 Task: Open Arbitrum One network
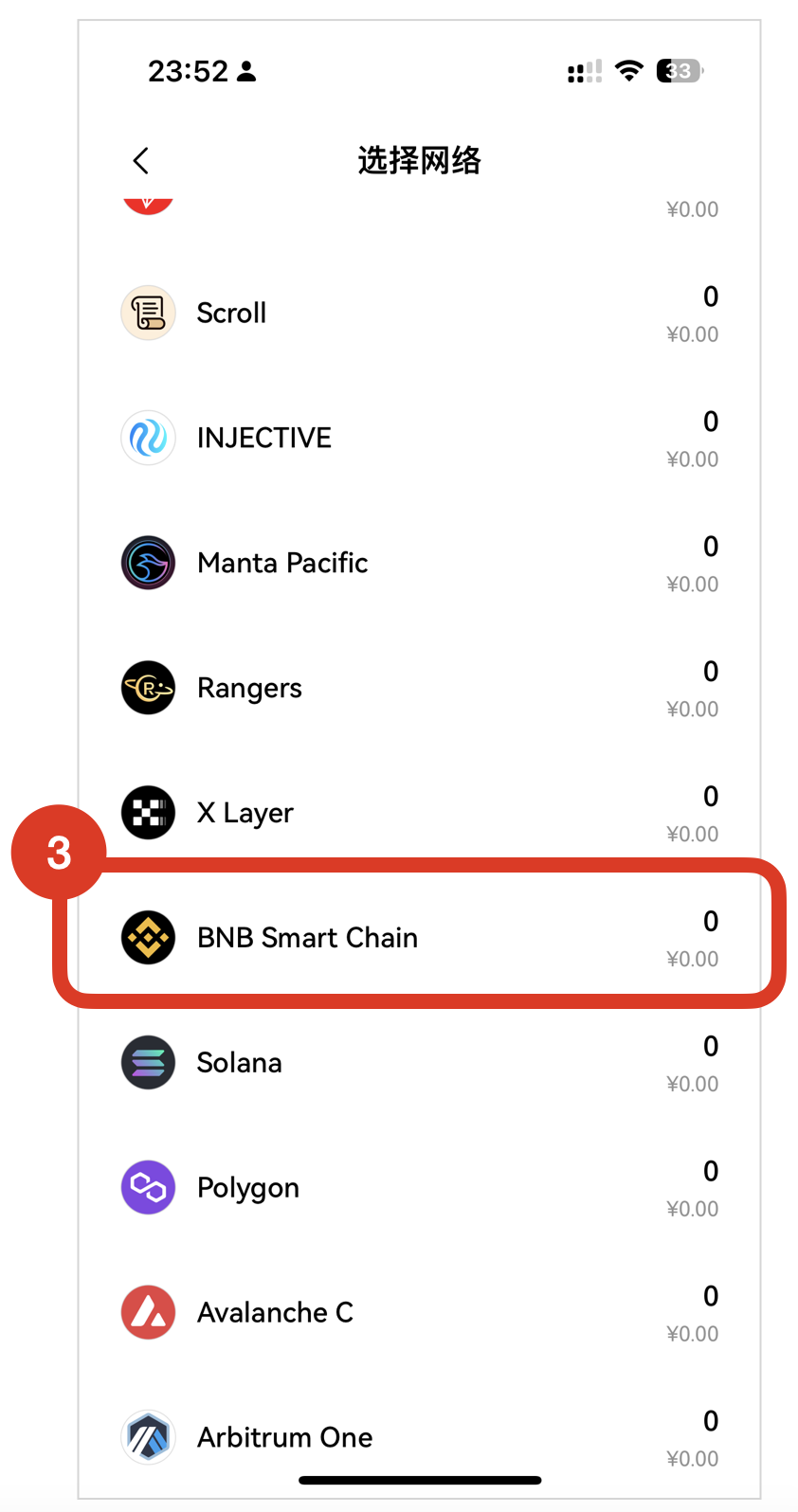coord(419,1438)
